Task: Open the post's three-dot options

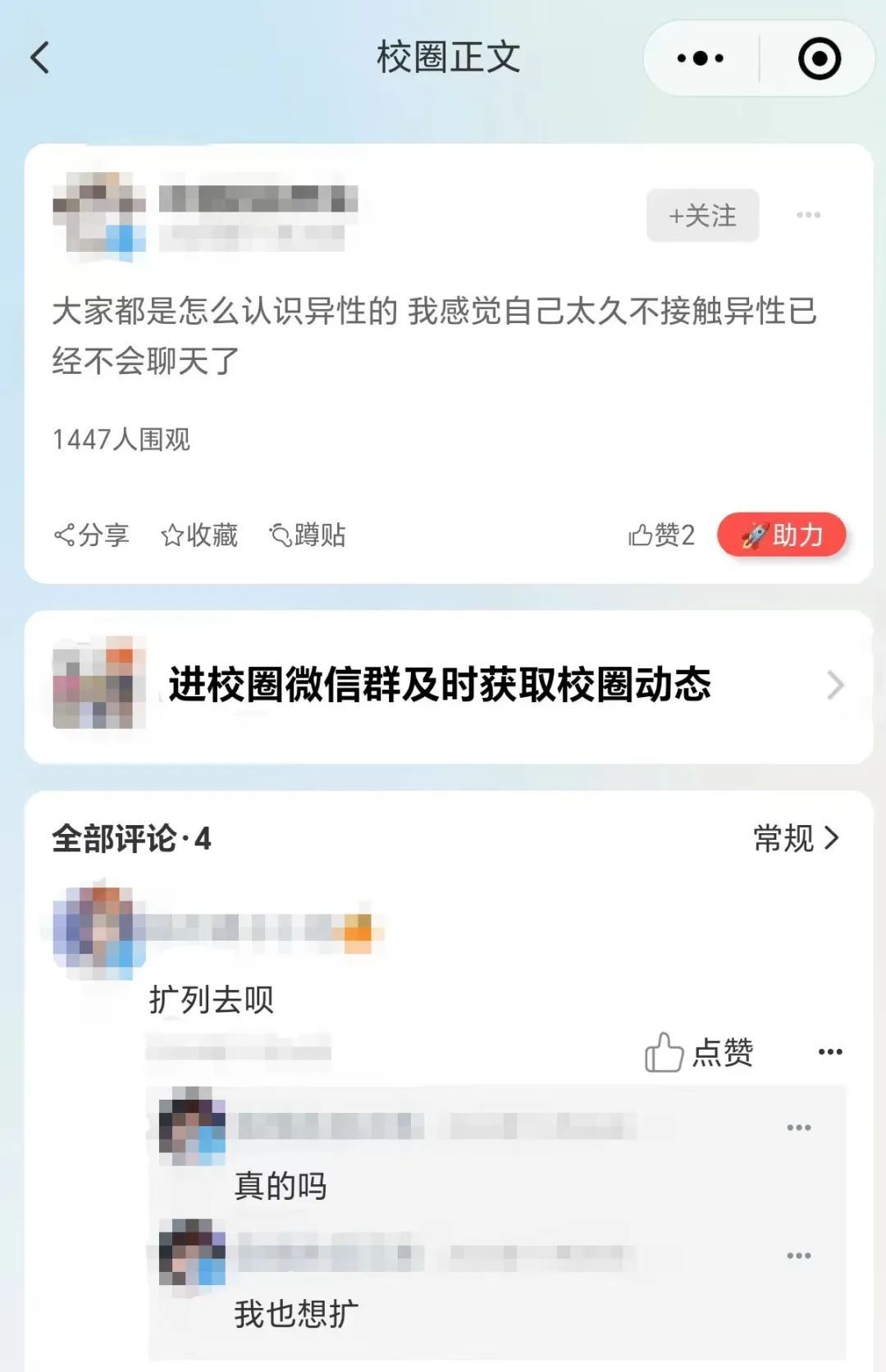Action: (x=808, y=215)
